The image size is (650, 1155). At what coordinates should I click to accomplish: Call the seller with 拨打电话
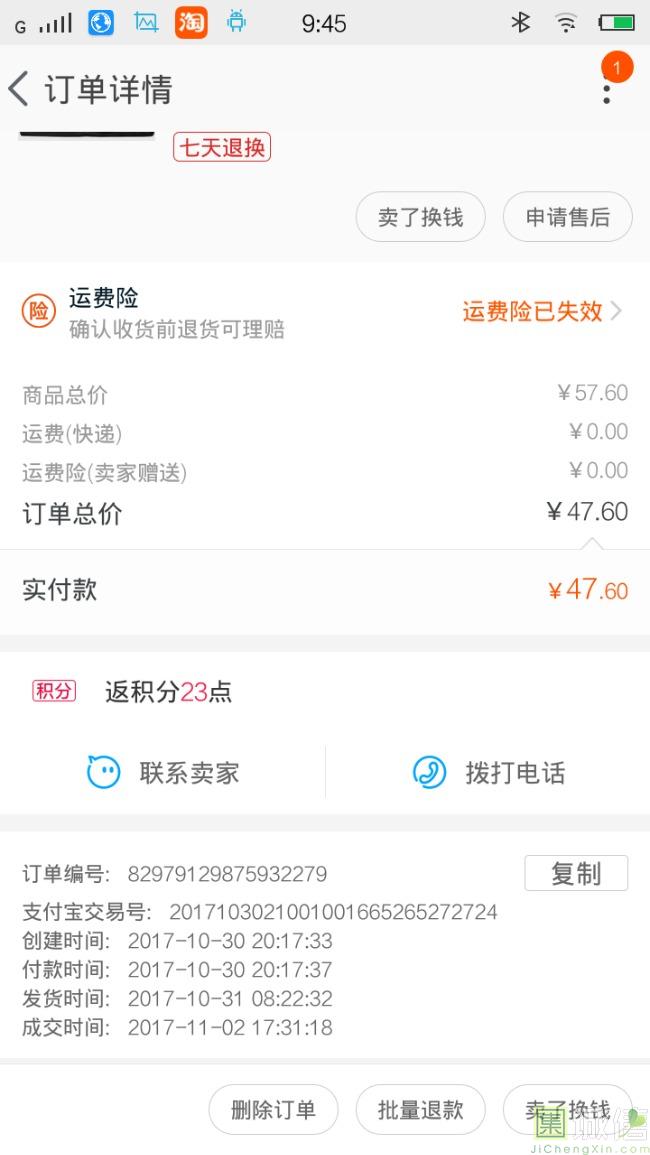(x=489, y=773)
